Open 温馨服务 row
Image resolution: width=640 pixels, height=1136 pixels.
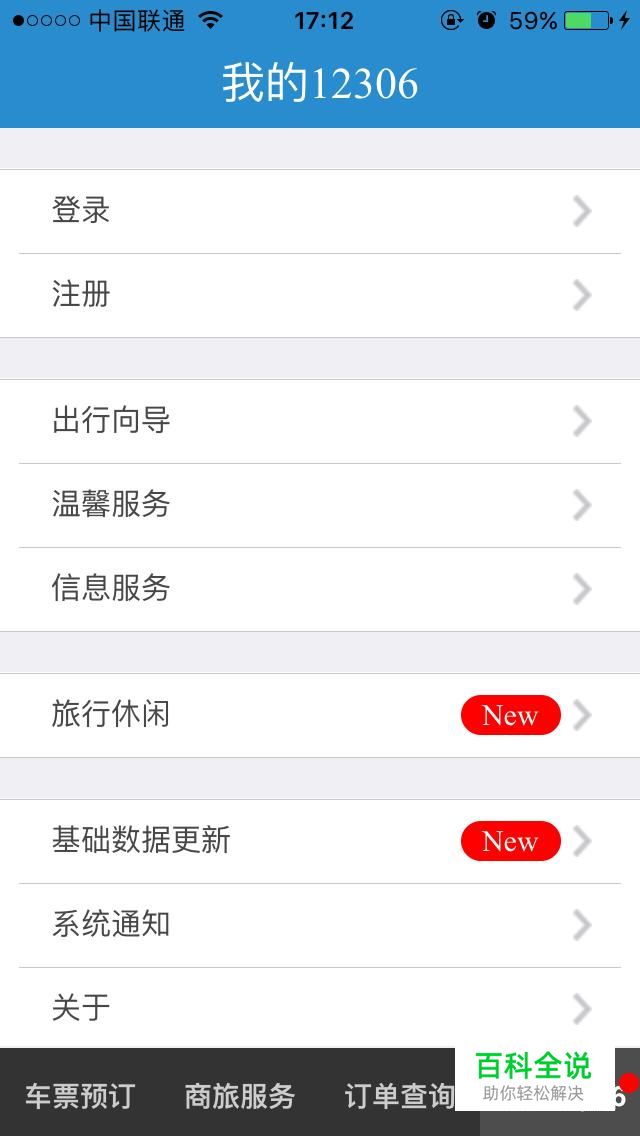(x=320, y=505)
